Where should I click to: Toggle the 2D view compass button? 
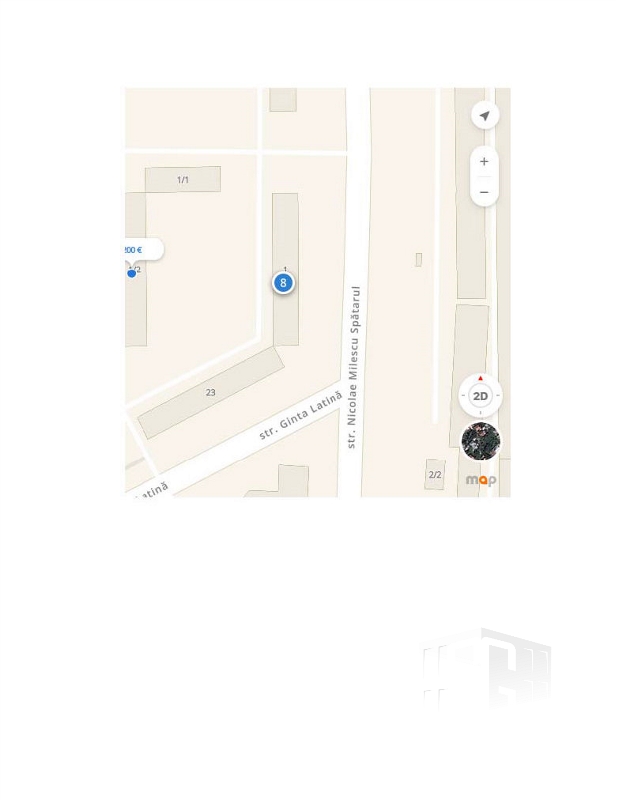tap(480, 396)
